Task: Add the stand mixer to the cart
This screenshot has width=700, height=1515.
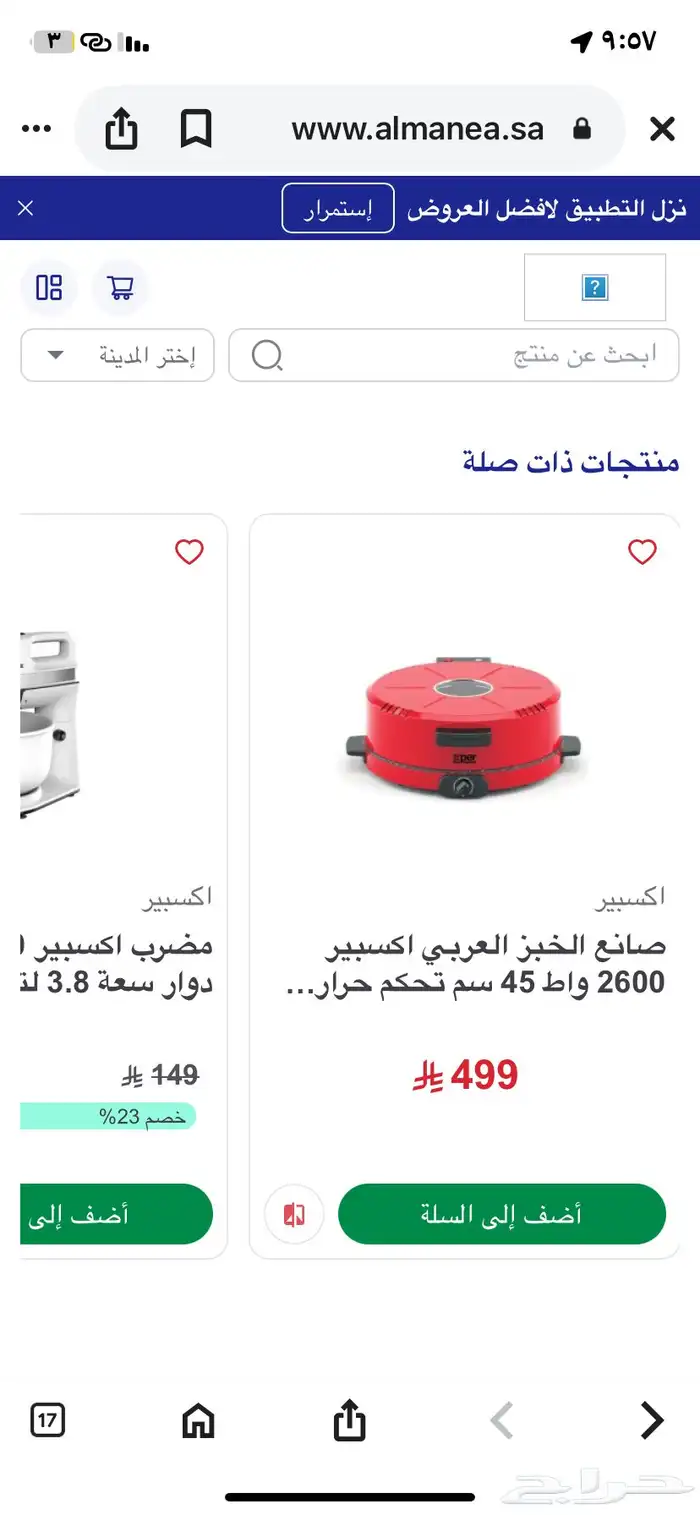Action: pos(116,1214)
